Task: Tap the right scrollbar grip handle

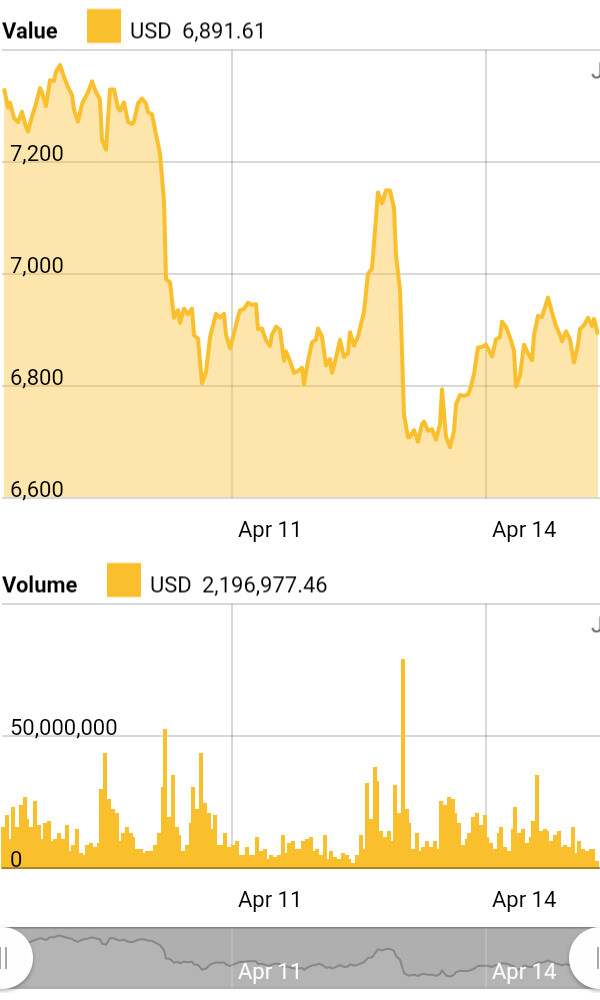Action: pos(588,958)
